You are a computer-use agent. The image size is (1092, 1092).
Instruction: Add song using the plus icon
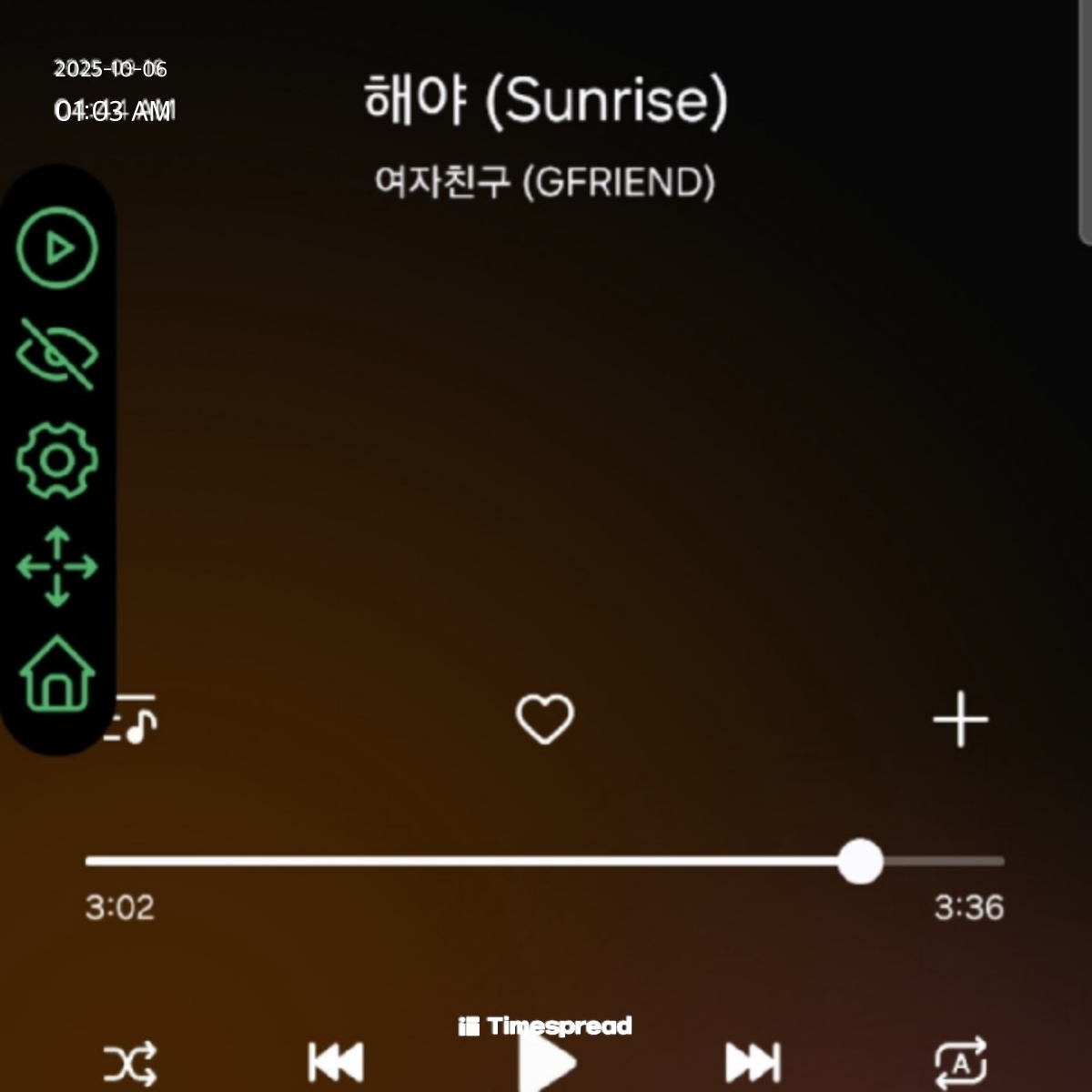point(960,719)
